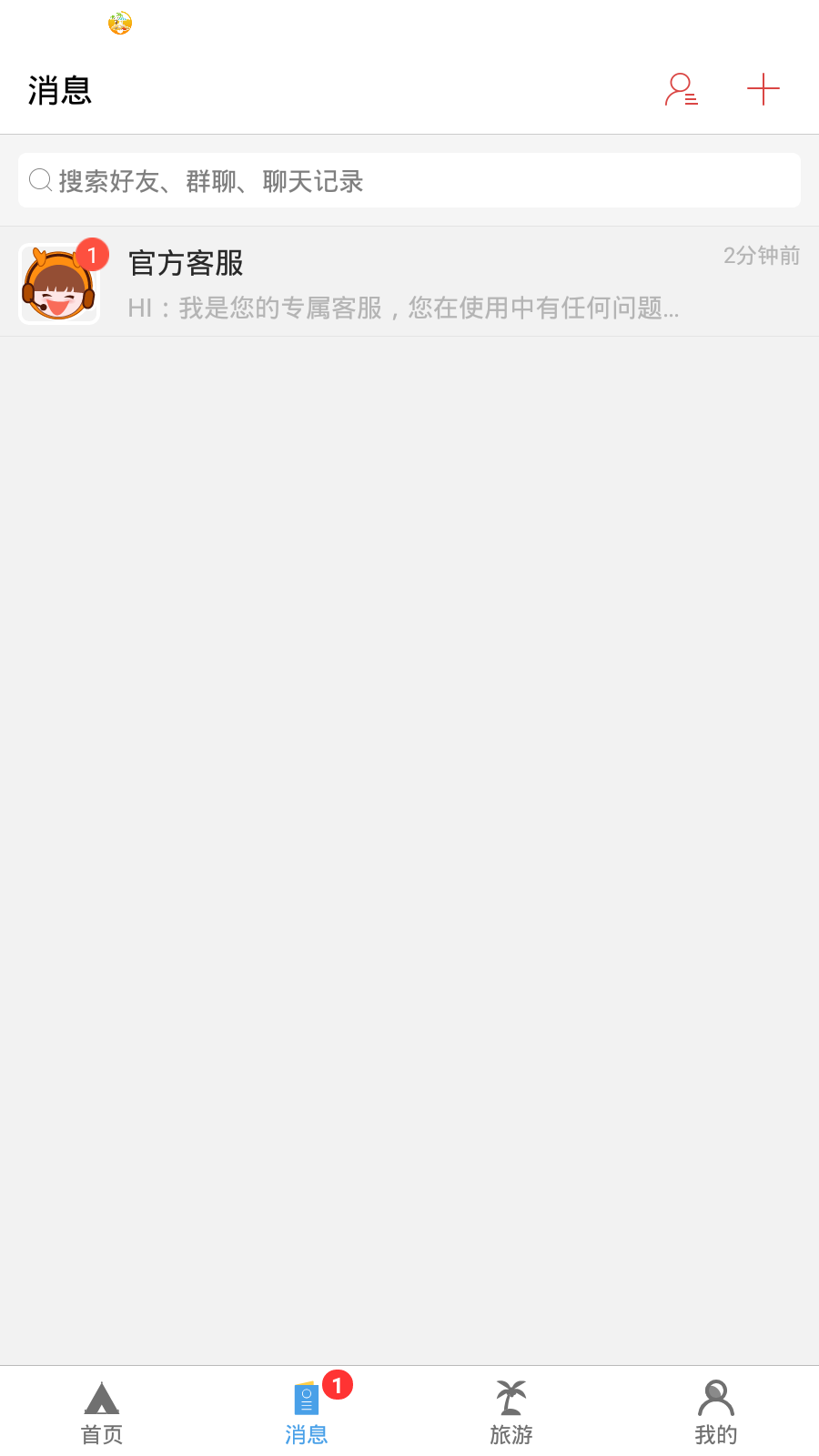
Task: Open the chat with 官方客服
Action: point(409,282)
